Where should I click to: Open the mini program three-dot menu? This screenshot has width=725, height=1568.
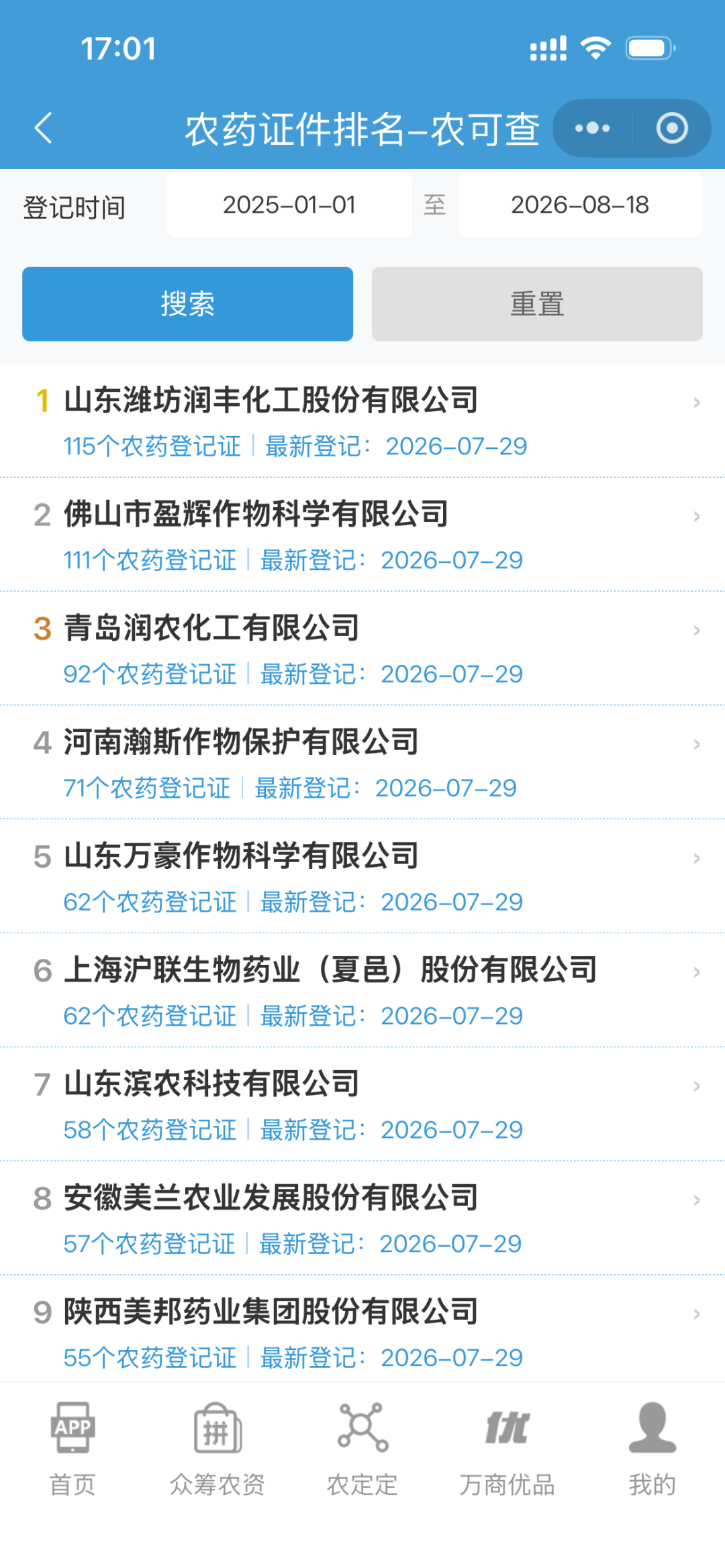click(592, 128)
